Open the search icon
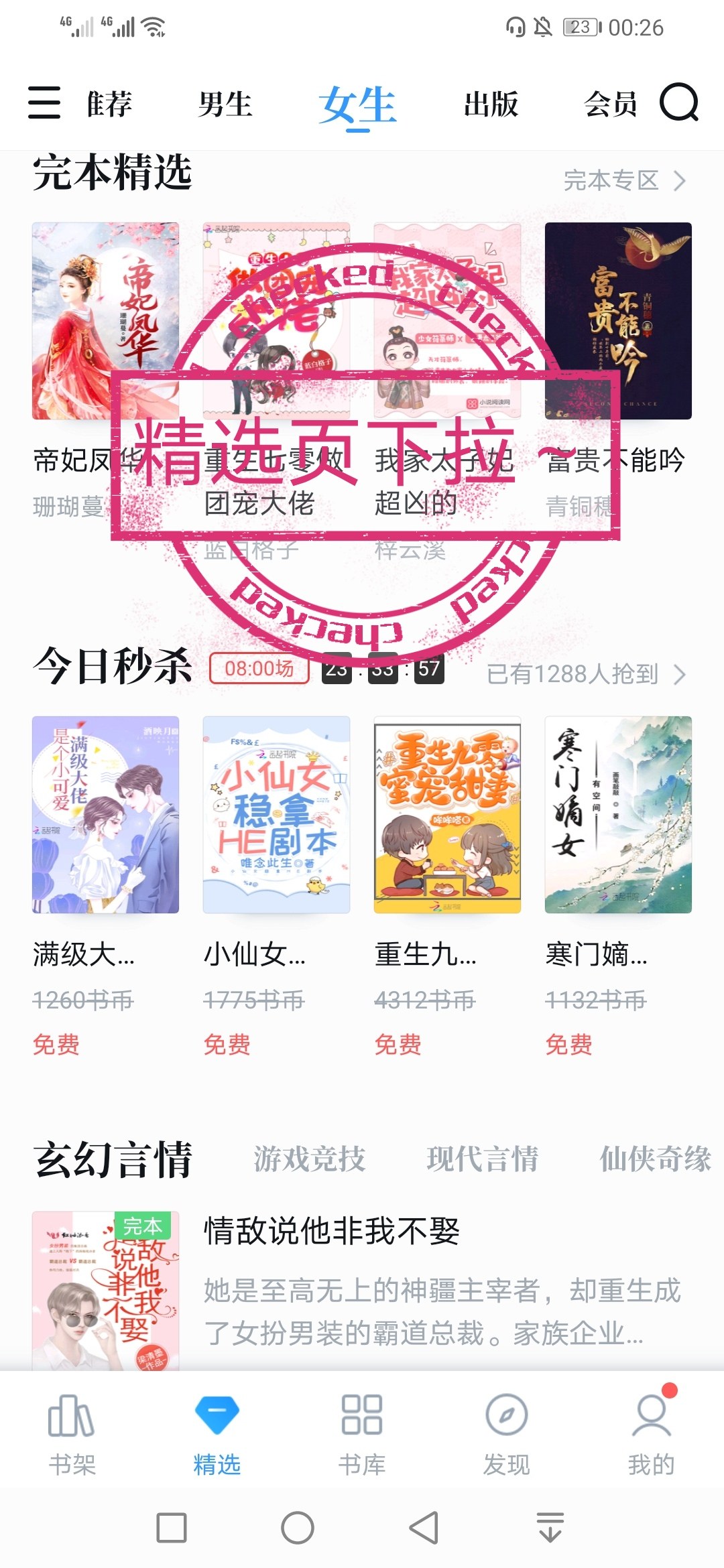The width and height of the screenshot is (724, 1568). (x=678, y=103)
